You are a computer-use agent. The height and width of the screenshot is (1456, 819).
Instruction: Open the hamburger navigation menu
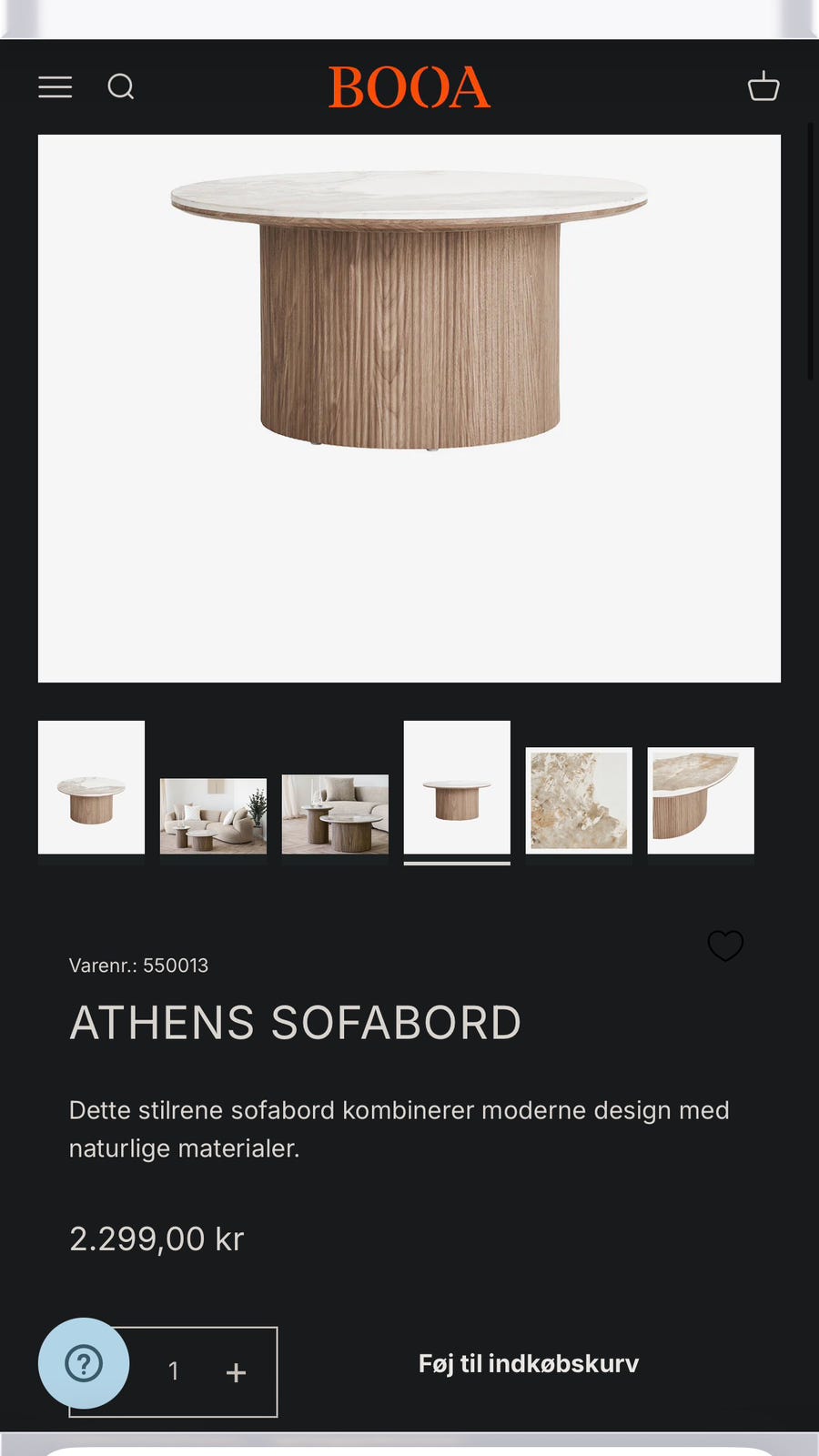[55, 86]
